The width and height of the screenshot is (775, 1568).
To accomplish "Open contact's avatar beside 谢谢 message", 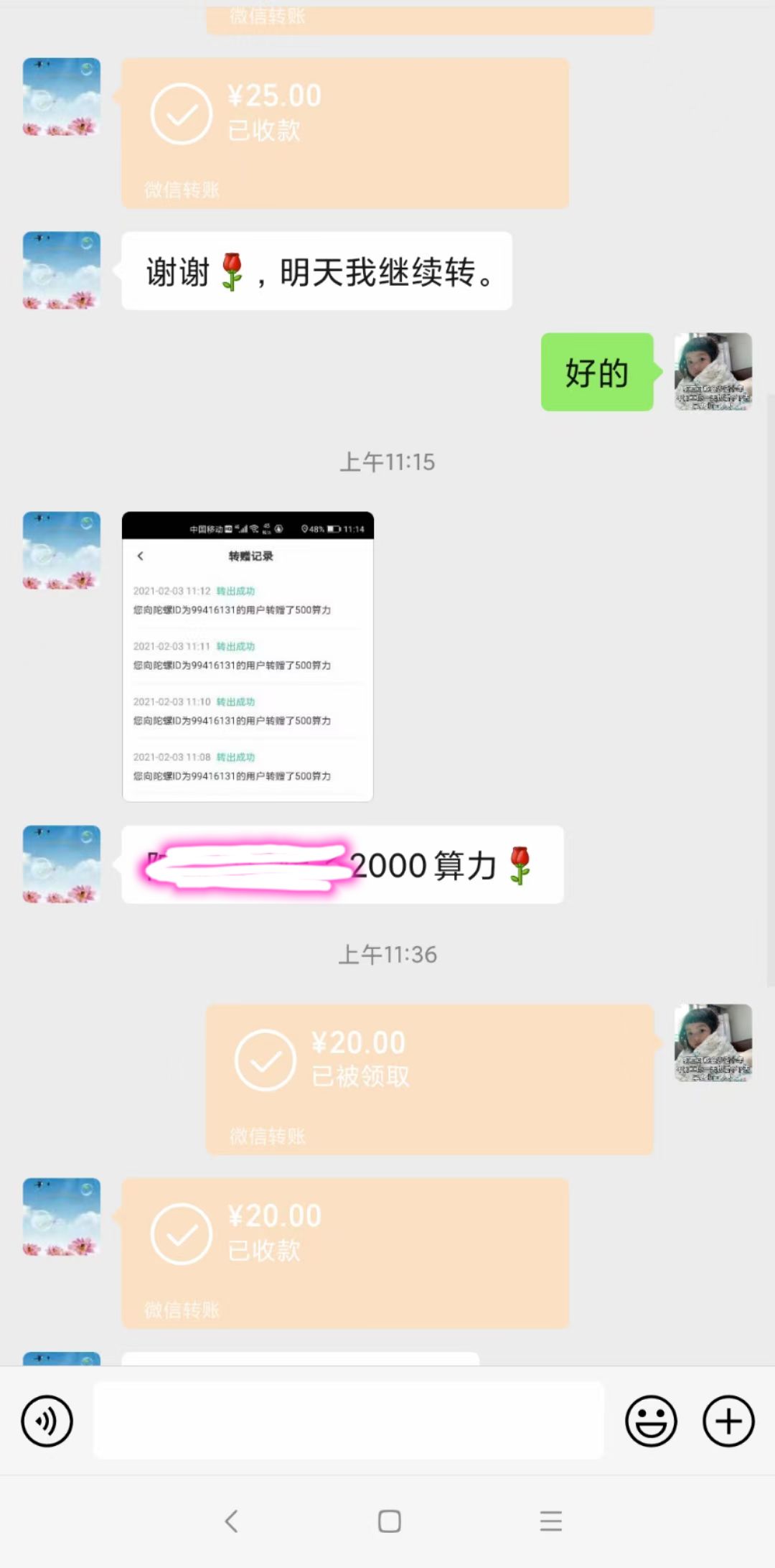I will (62, 270).
